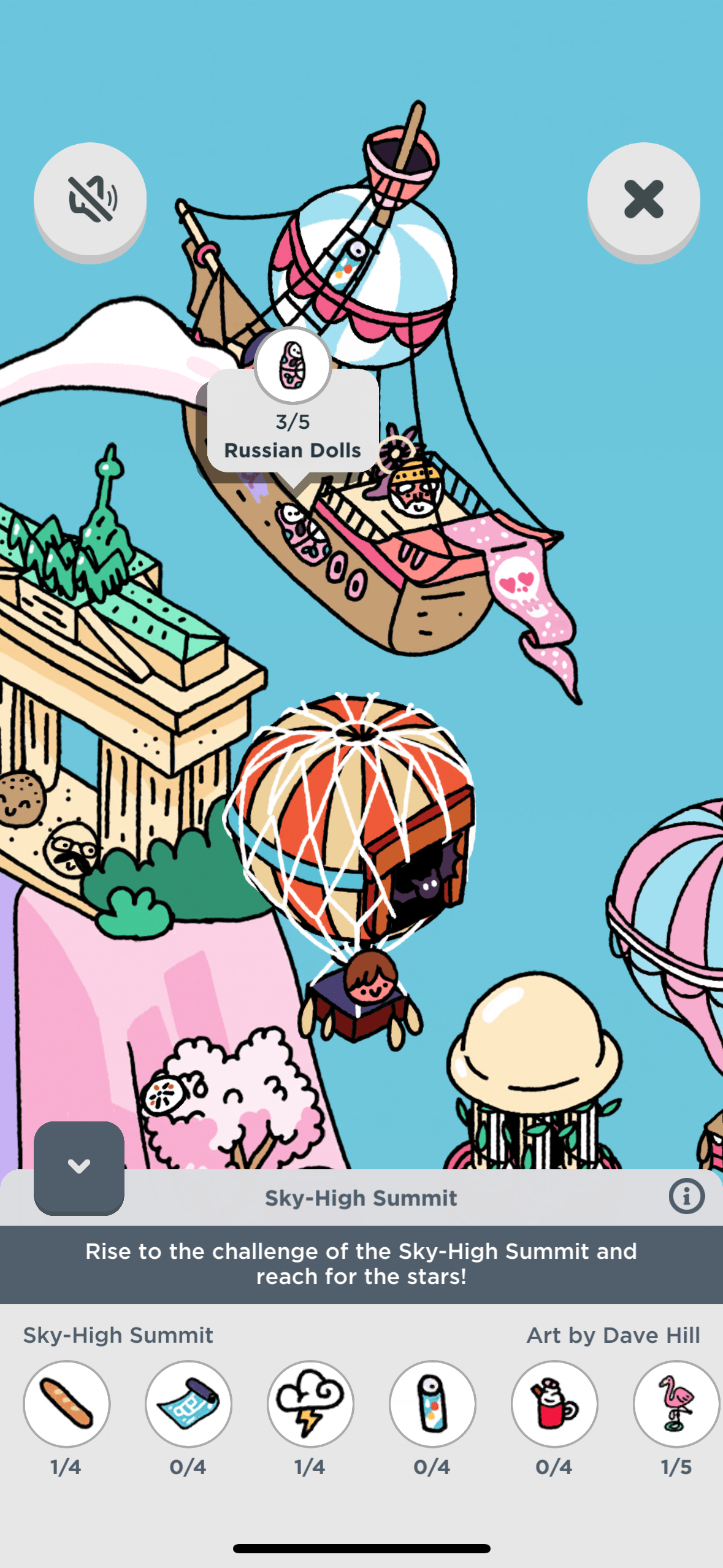Select the blue yoga mat item
Viewport: 723px width, 1568px height.
tap(188, 1404)
